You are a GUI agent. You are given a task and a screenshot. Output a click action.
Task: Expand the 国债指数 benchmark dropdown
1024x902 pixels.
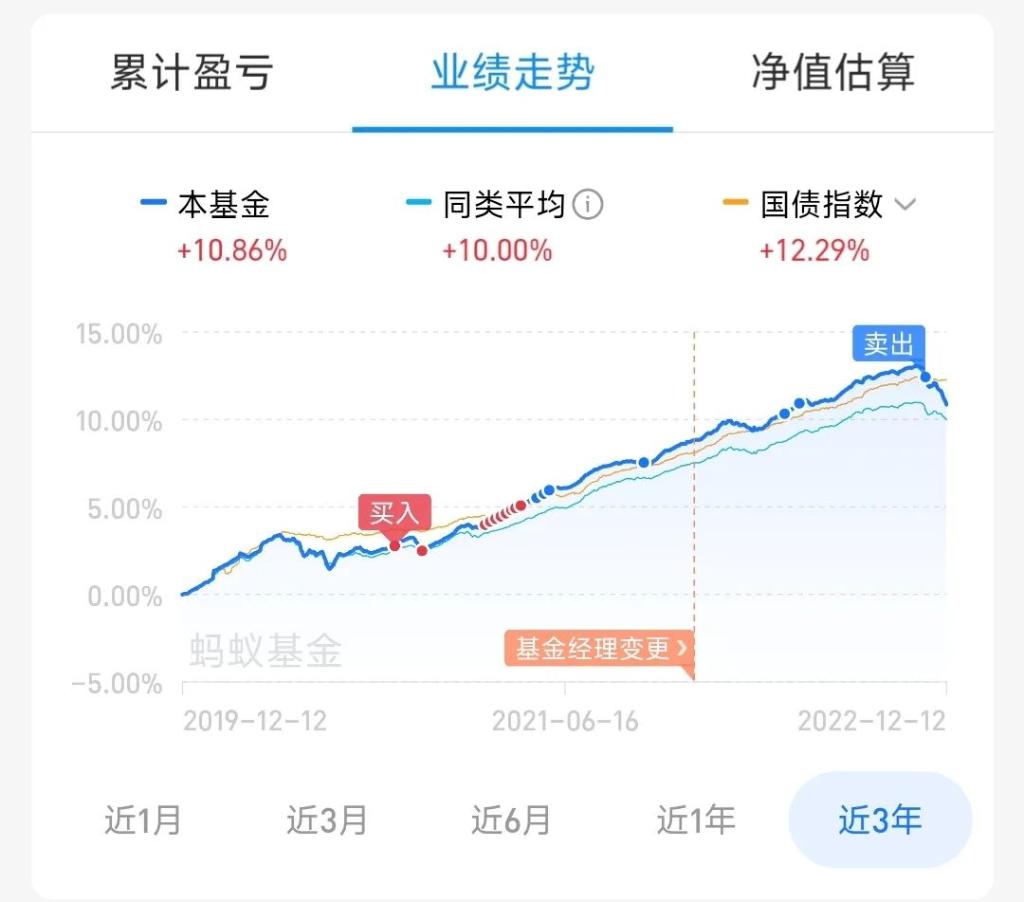coord(905,205)
